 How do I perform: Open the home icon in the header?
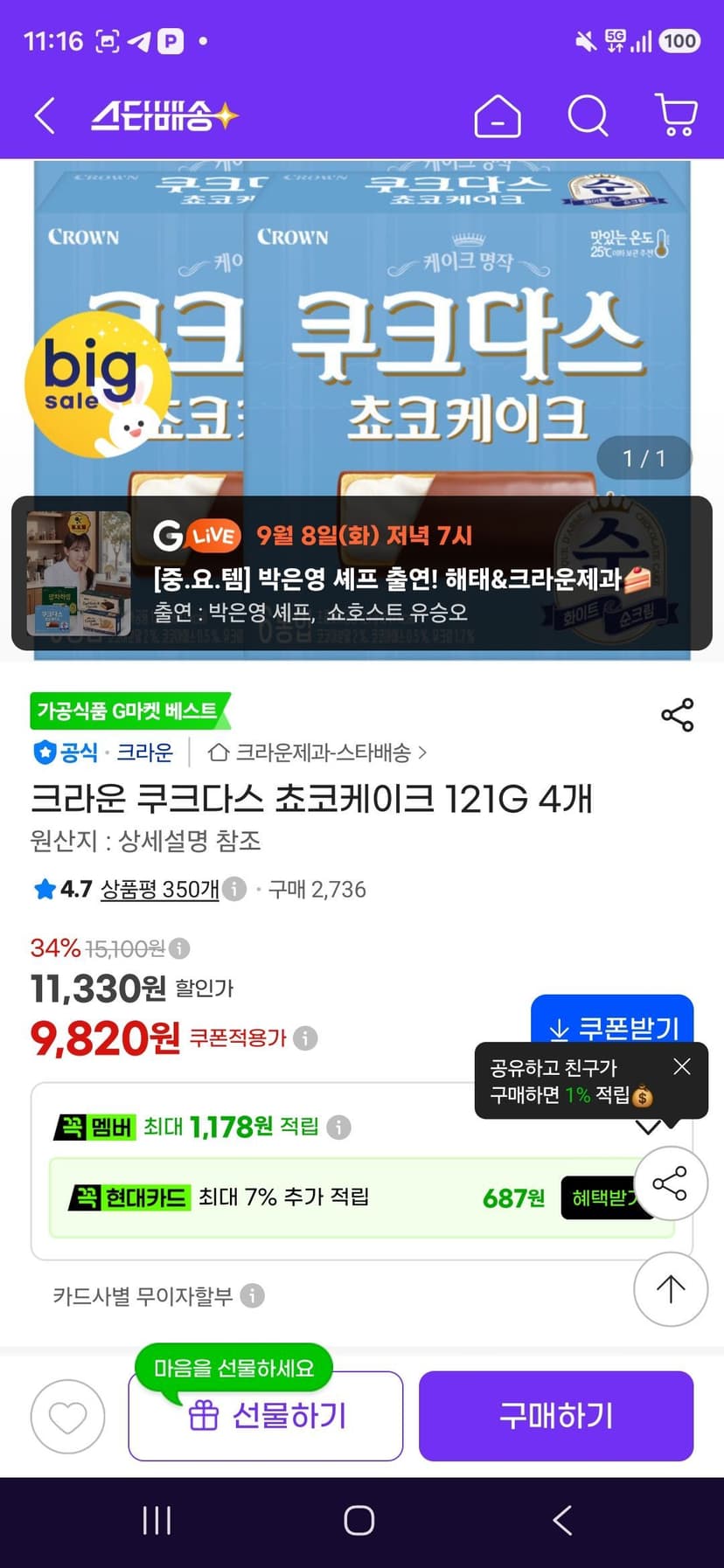click(x=498, y=115)
